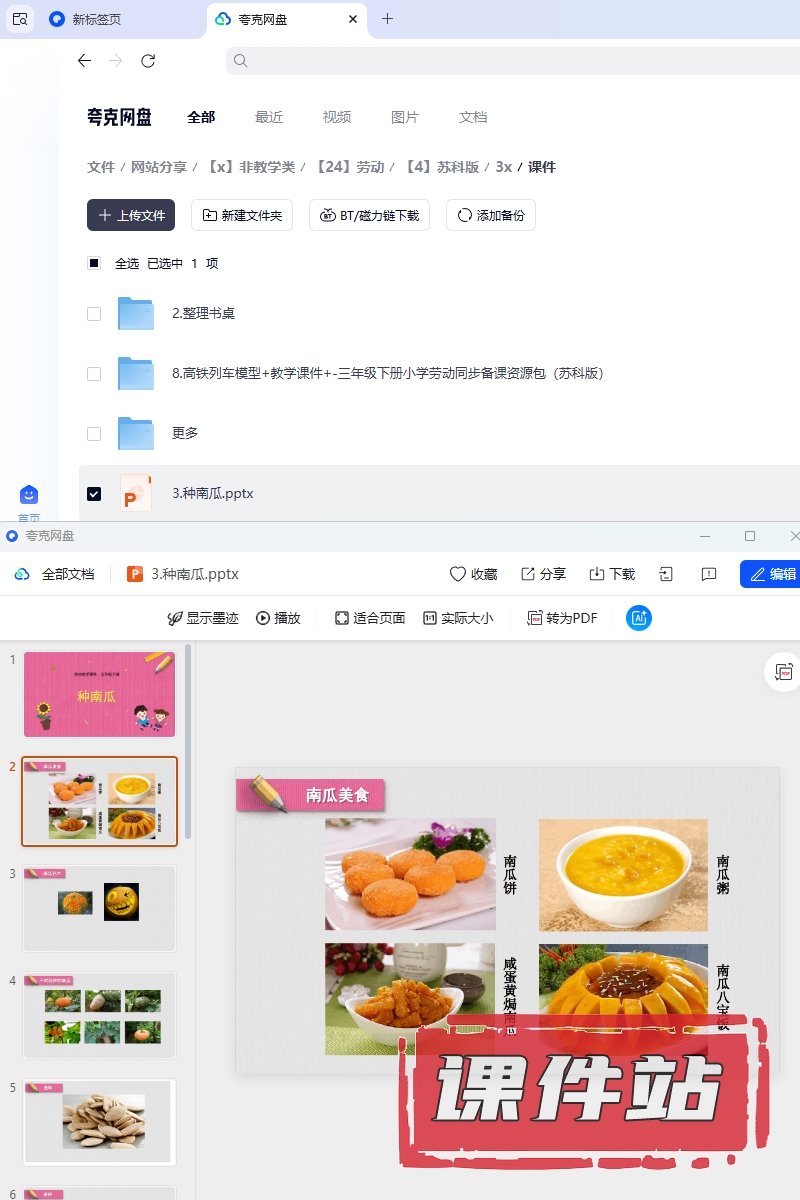The image size is (800, 1200).
Task: Tap the blue 编辑 button
Action: pos(771,574)
